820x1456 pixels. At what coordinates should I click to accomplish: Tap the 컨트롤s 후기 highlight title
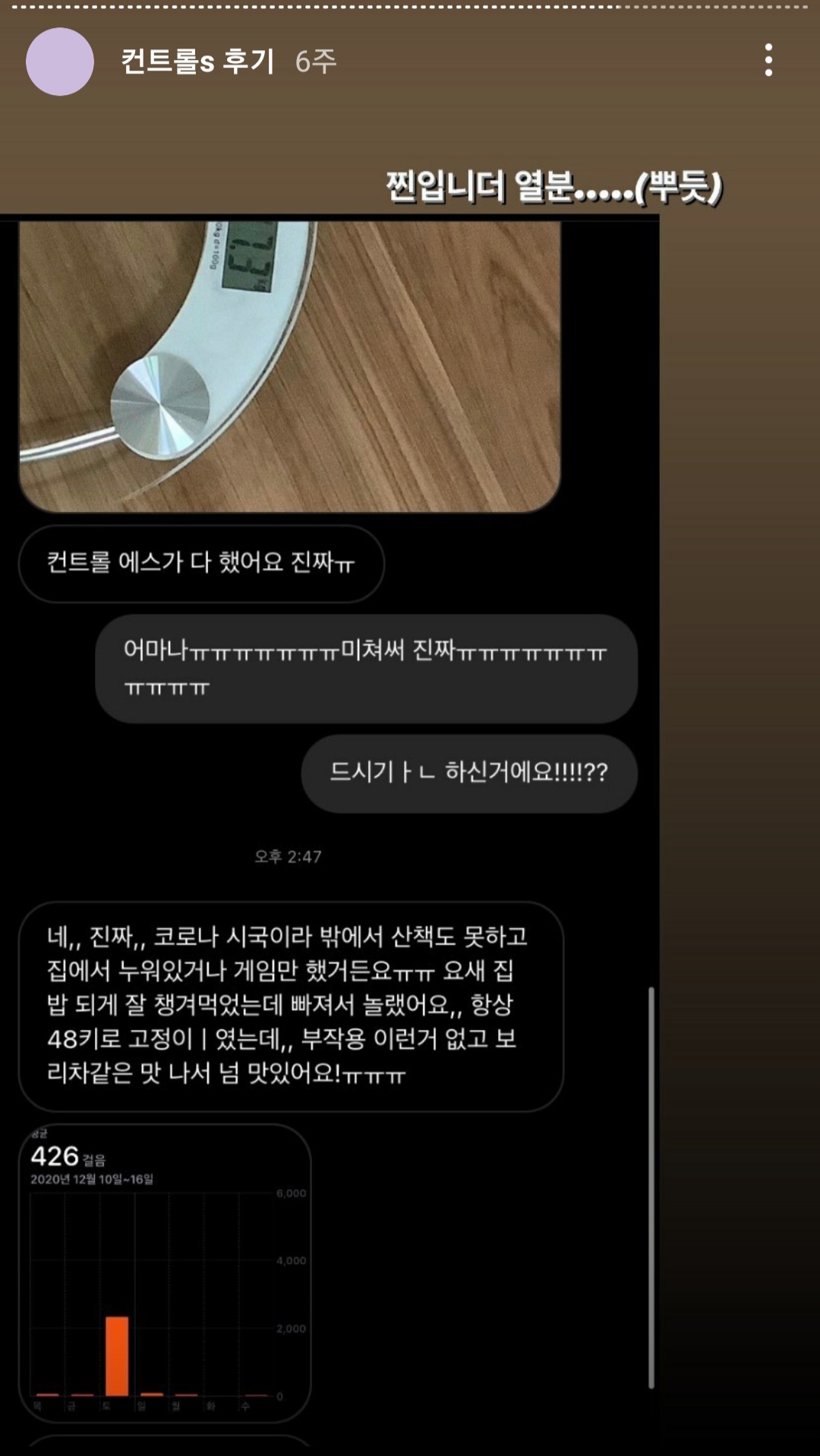pyautogui.click(x=197, y=62)
